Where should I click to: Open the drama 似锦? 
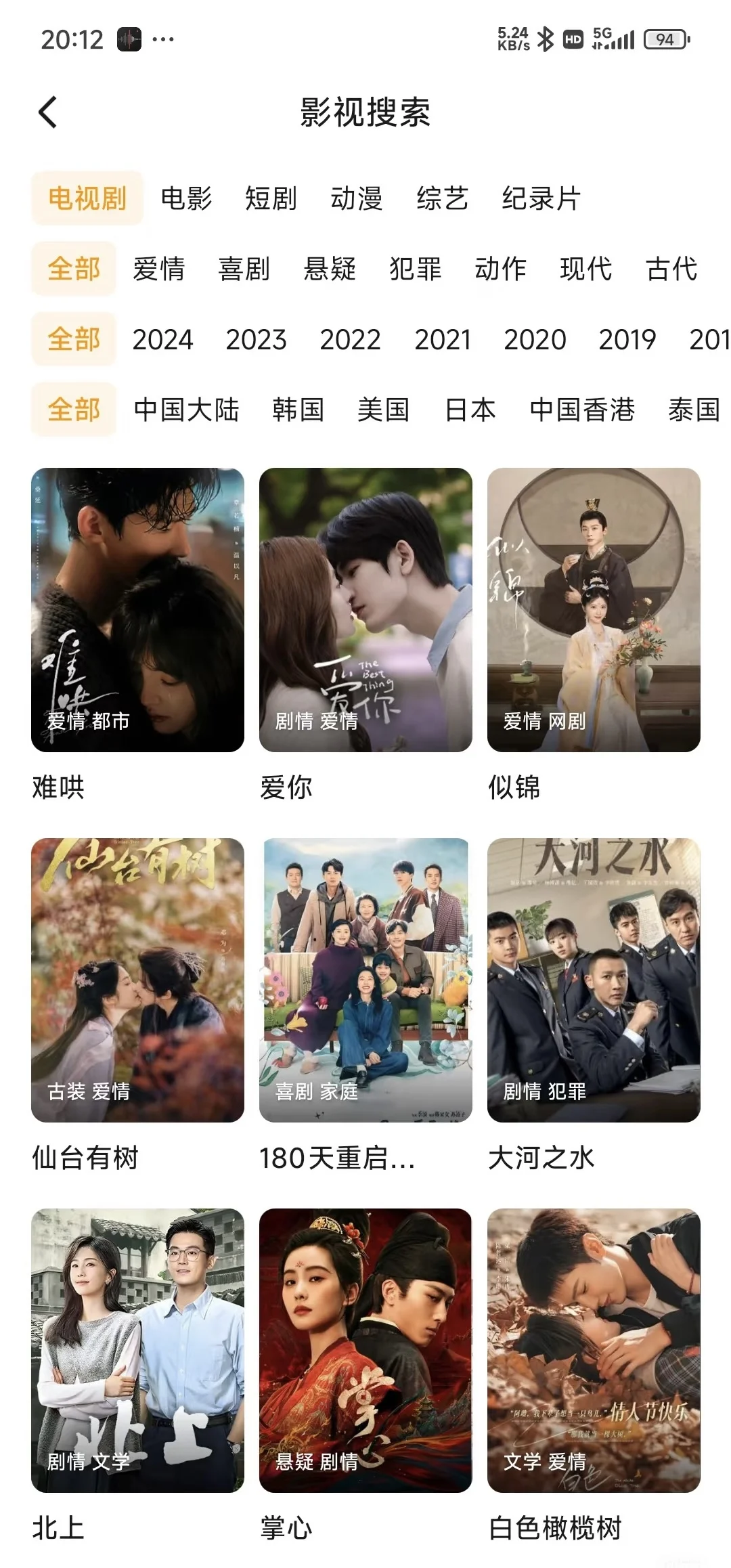point(594,609)
